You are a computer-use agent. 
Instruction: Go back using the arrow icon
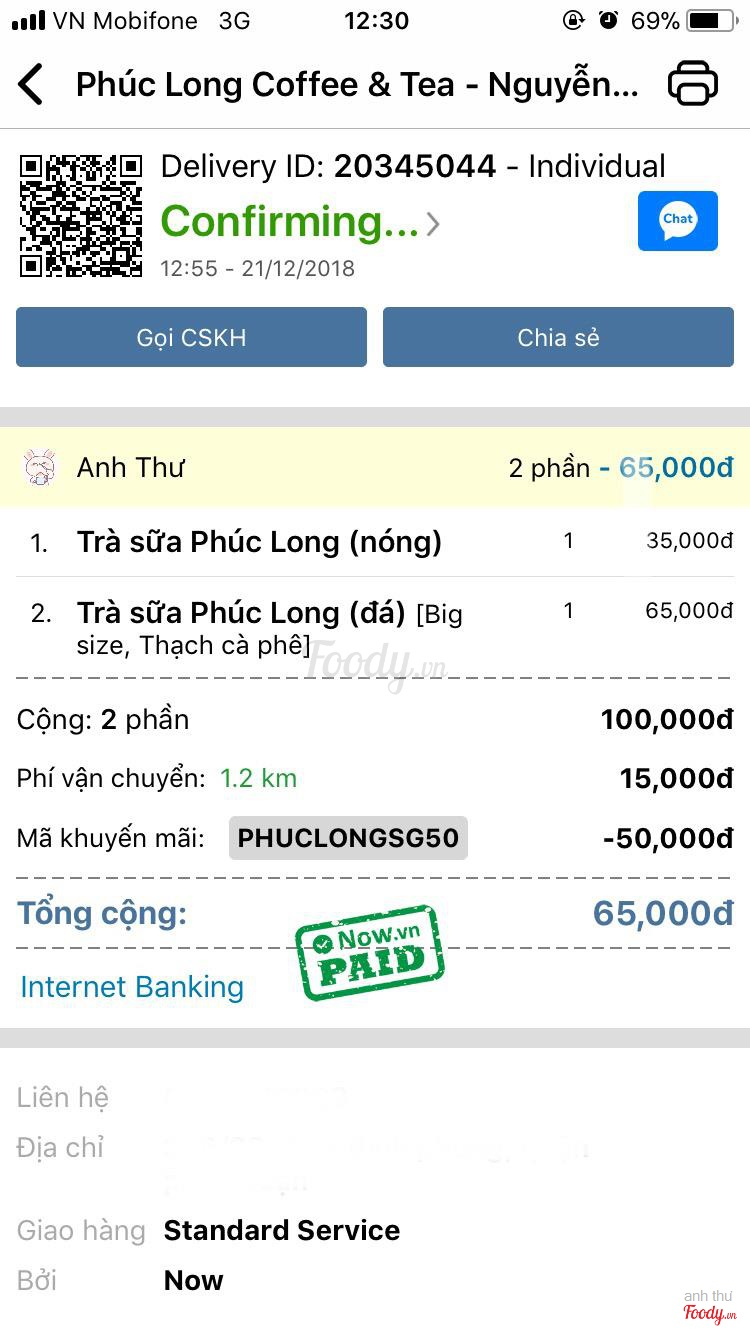(31, 84)
